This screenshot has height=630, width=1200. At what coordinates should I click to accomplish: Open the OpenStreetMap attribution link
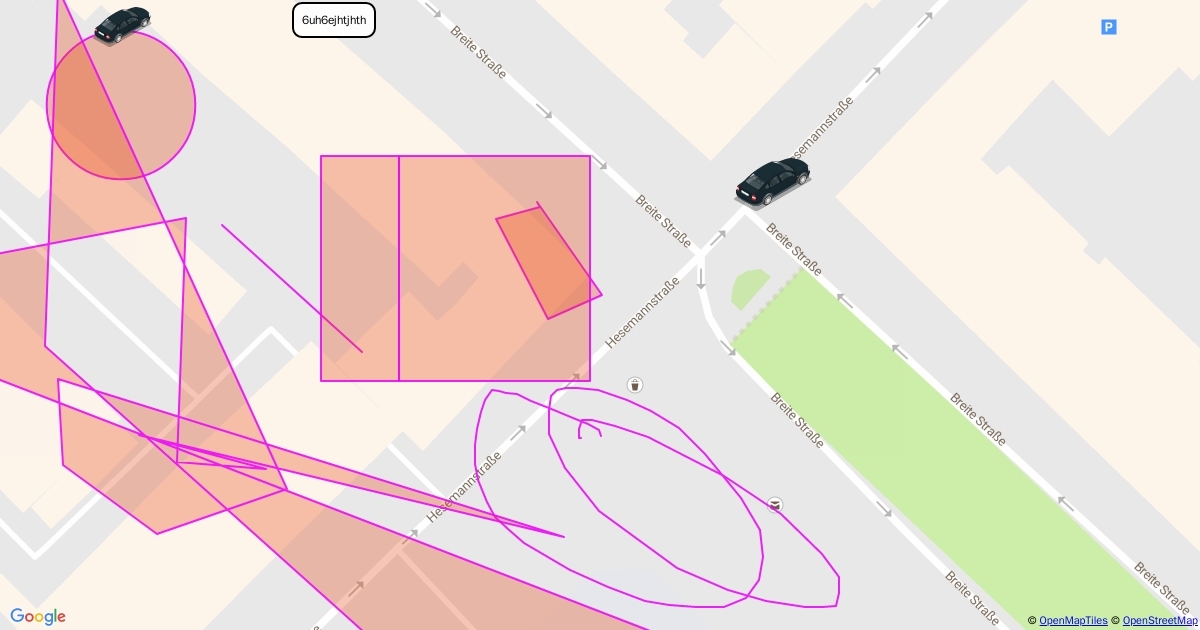click(1160, 621)
